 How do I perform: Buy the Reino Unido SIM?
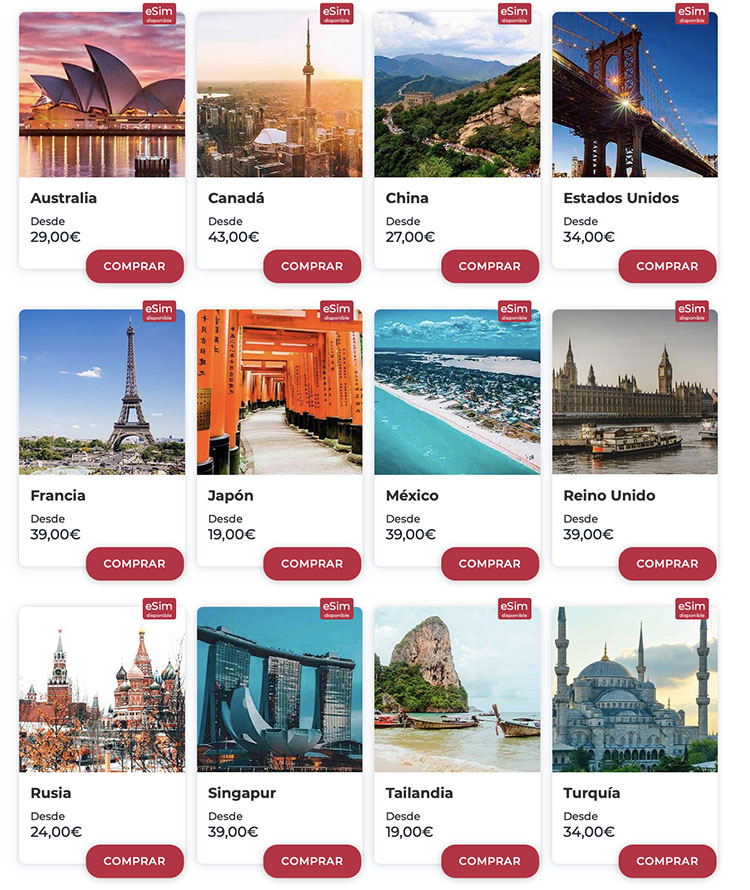667,564
